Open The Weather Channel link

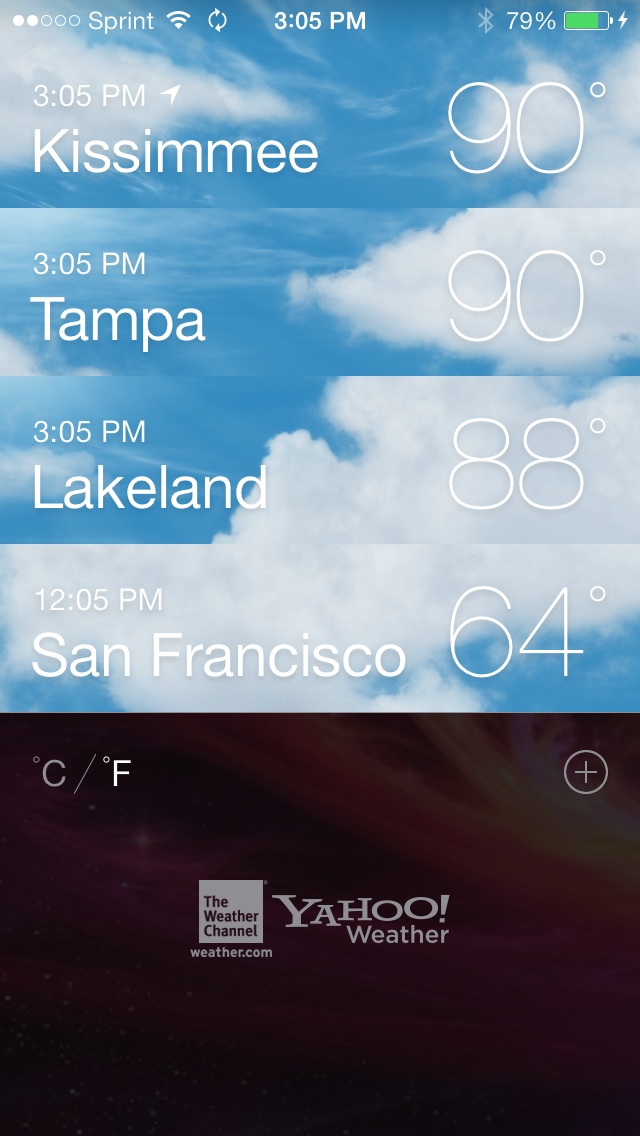(231, 918)
